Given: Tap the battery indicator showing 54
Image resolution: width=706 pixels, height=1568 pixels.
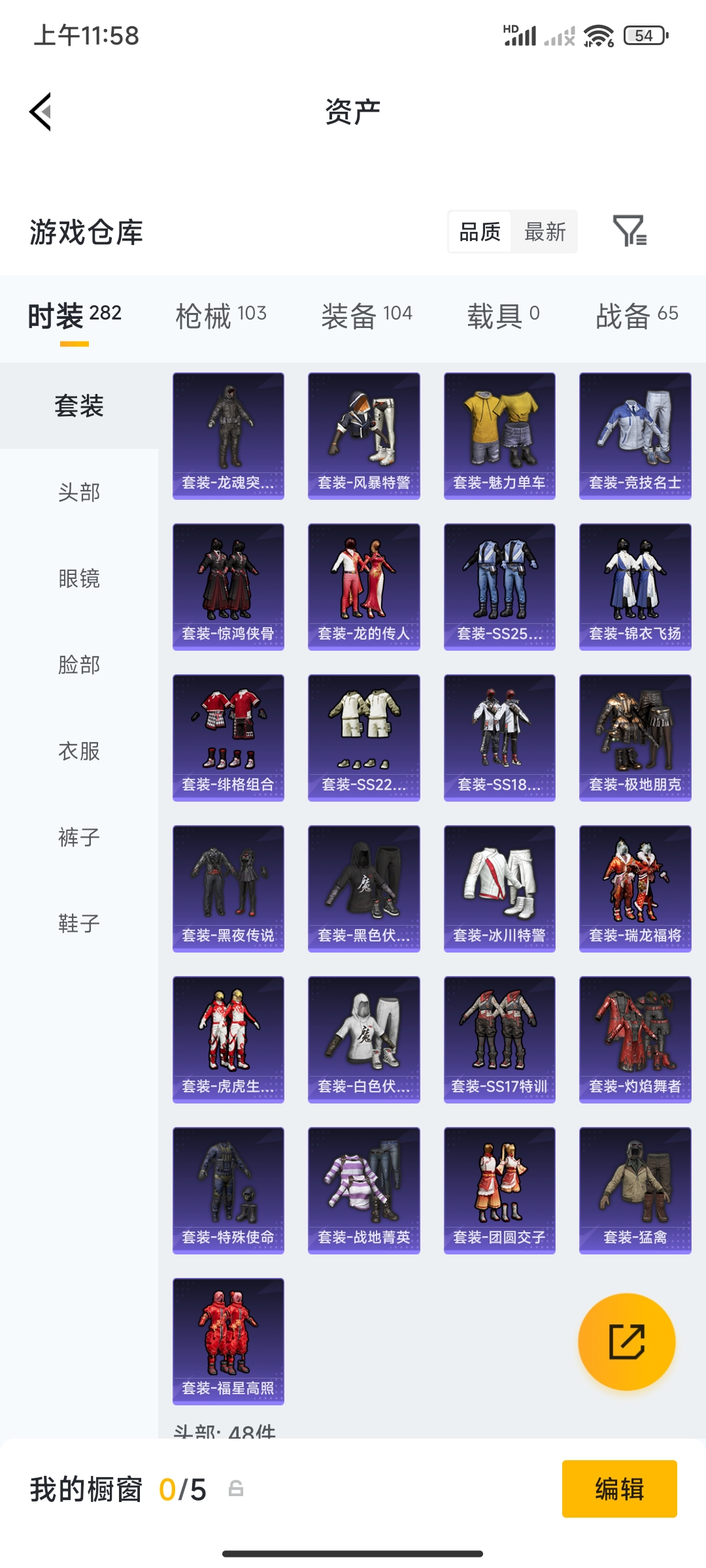Looking at the screenshot, I should coord(643,35).
